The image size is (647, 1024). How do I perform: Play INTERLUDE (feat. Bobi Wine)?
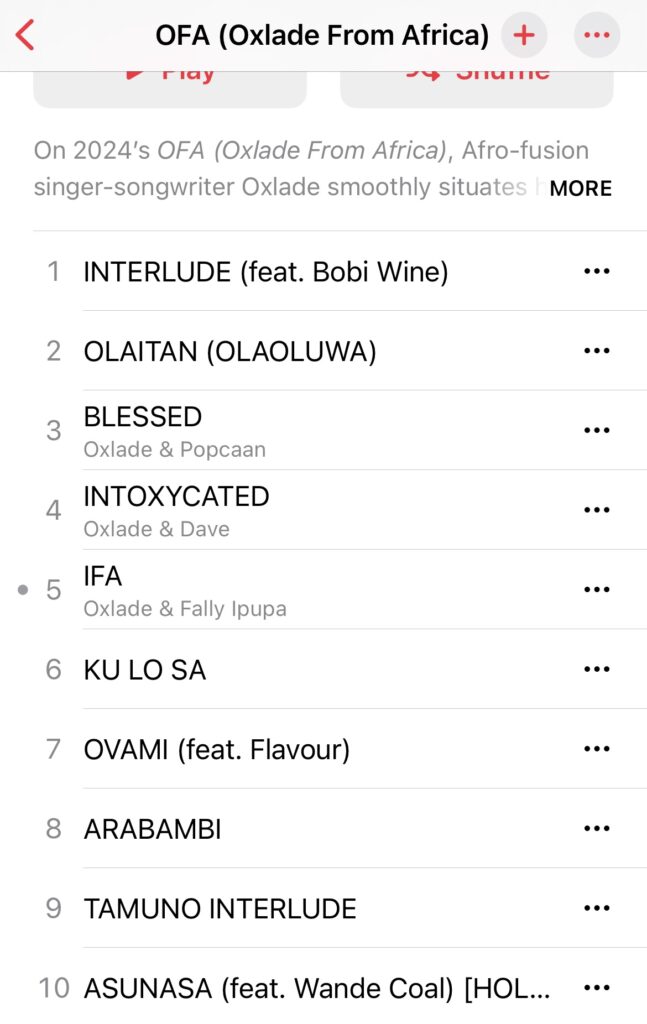click(265, 271)
